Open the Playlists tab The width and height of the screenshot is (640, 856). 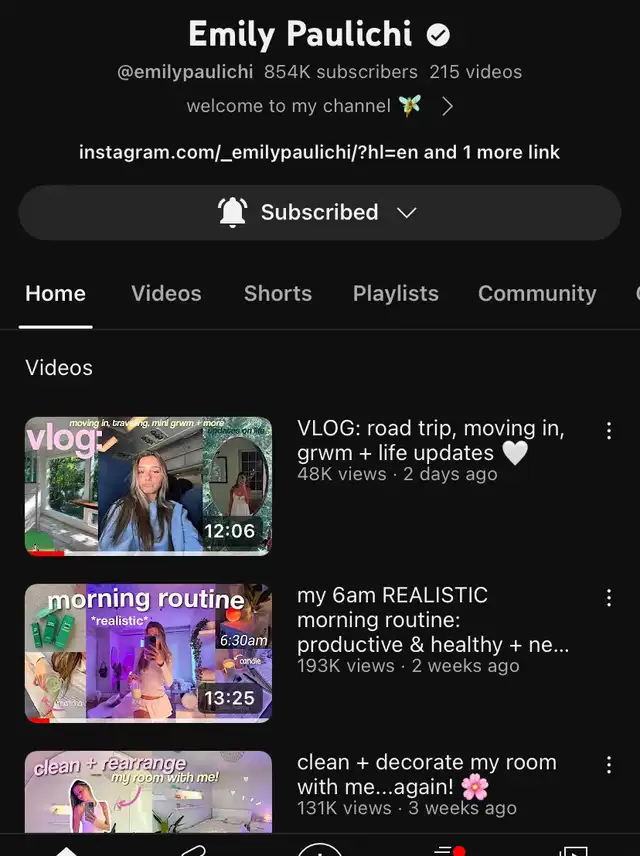(x=395, y=293)
